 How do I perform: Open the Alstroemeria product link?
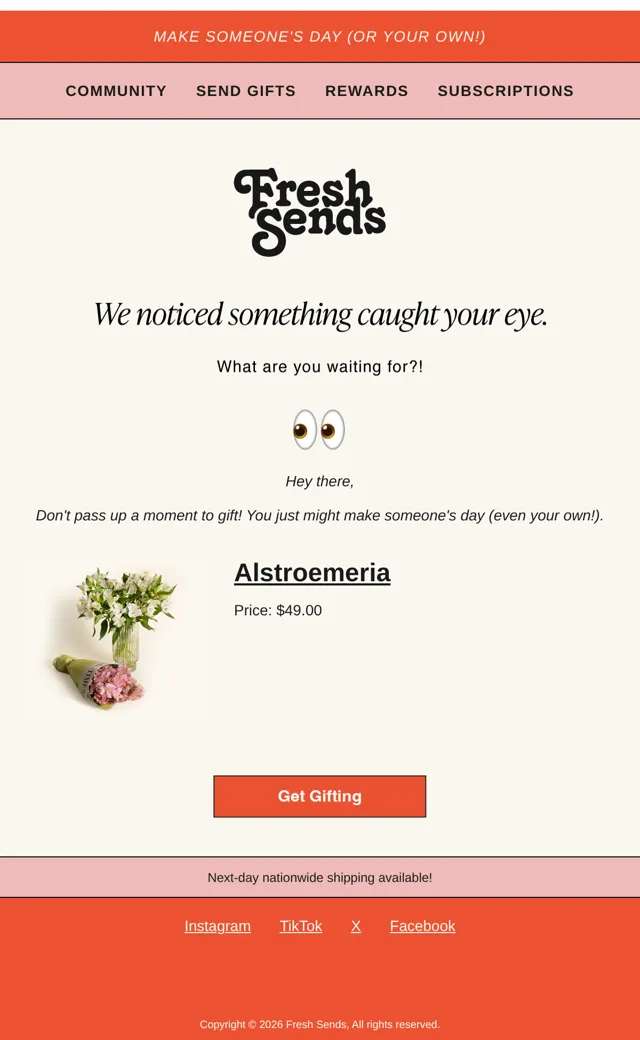tap(312, 572)
